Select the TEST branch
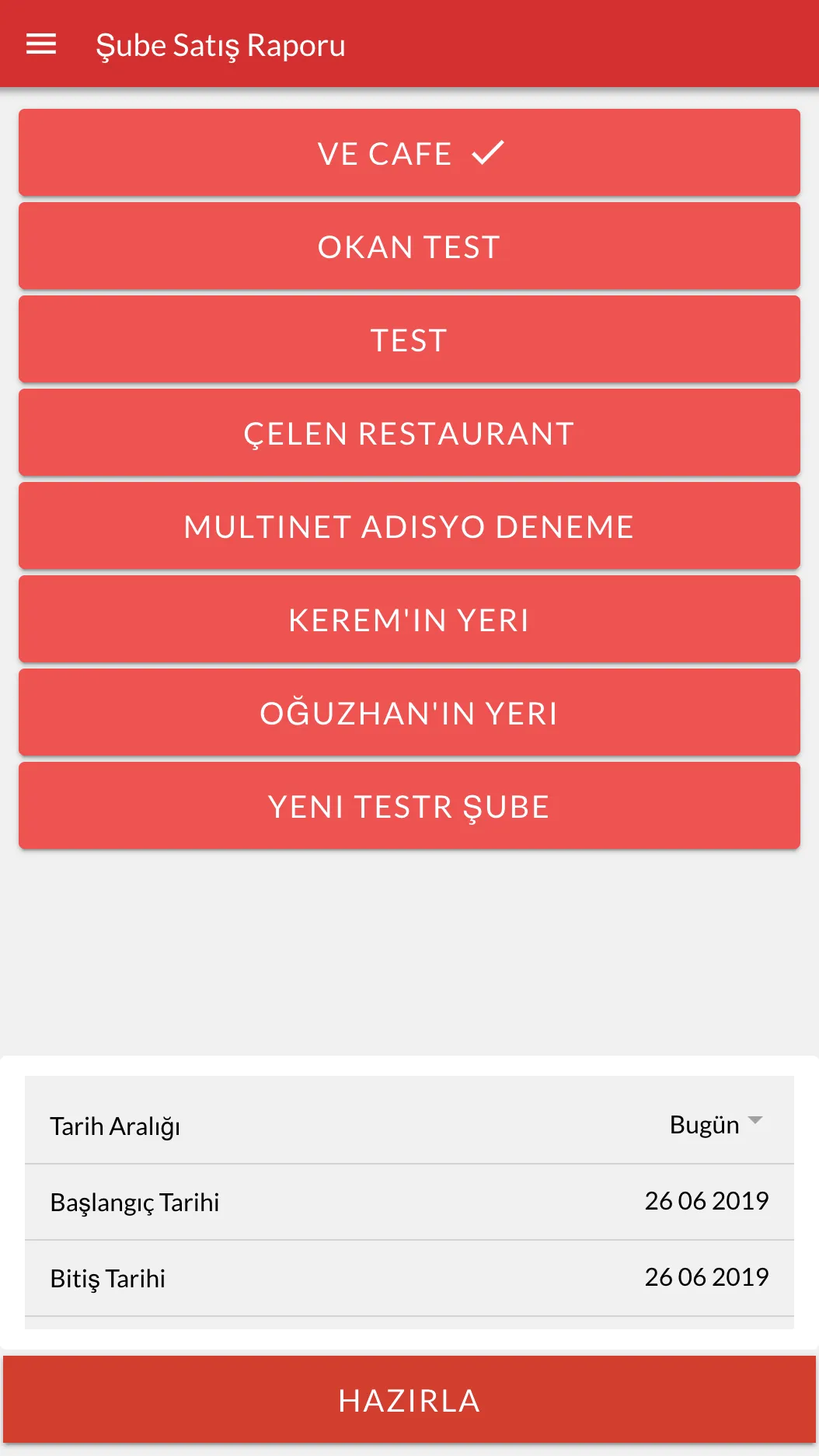This screenshot has width=819, height=1456. click(x=409, y=339)
